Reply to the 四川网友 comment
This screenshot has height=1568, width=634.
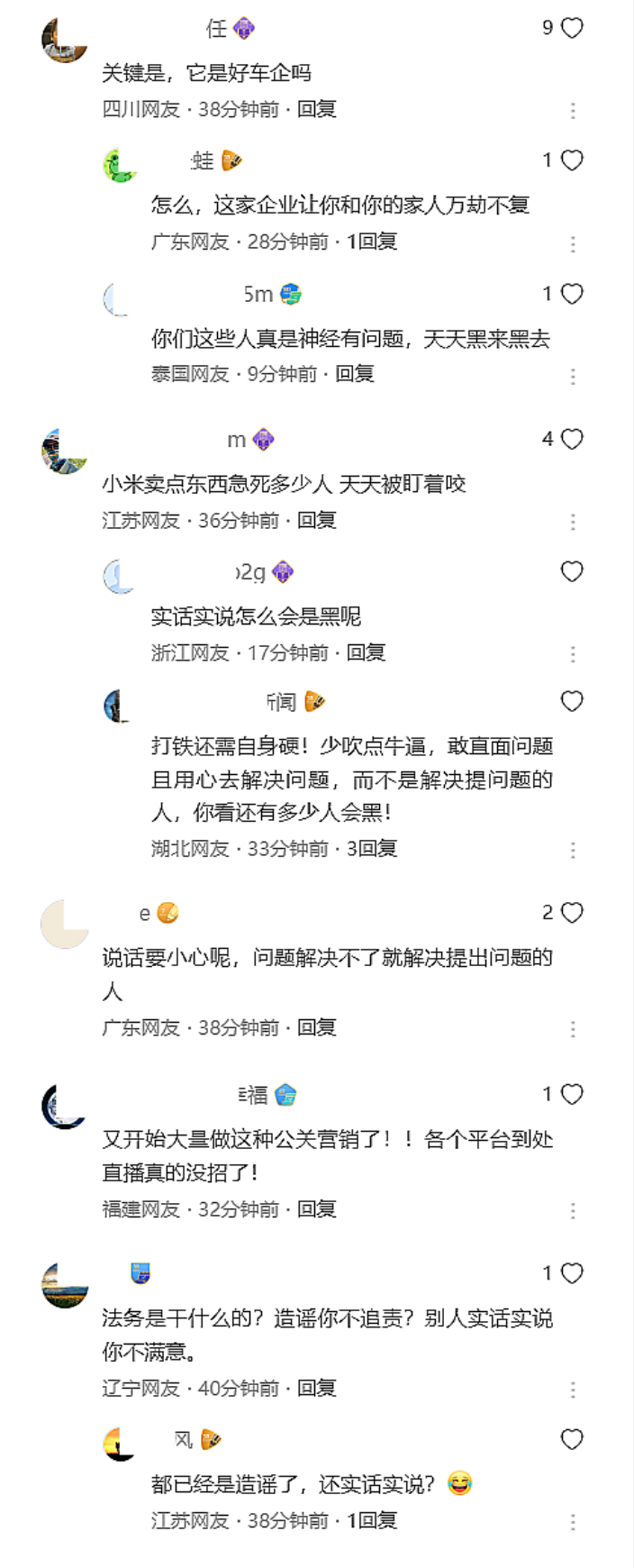click(316, 109)
